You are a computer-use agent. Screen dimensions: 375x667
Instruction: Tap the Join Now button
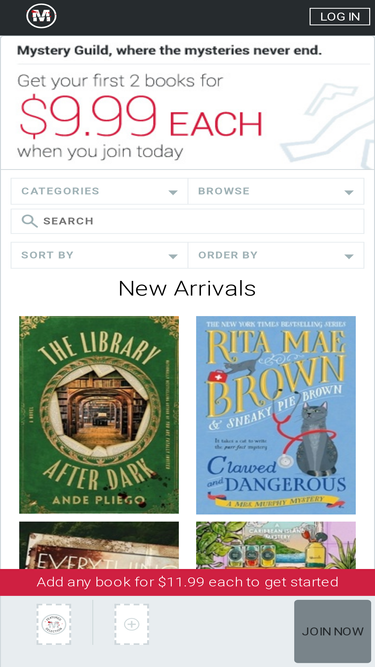pyautogui.click(x=332, y=631)
